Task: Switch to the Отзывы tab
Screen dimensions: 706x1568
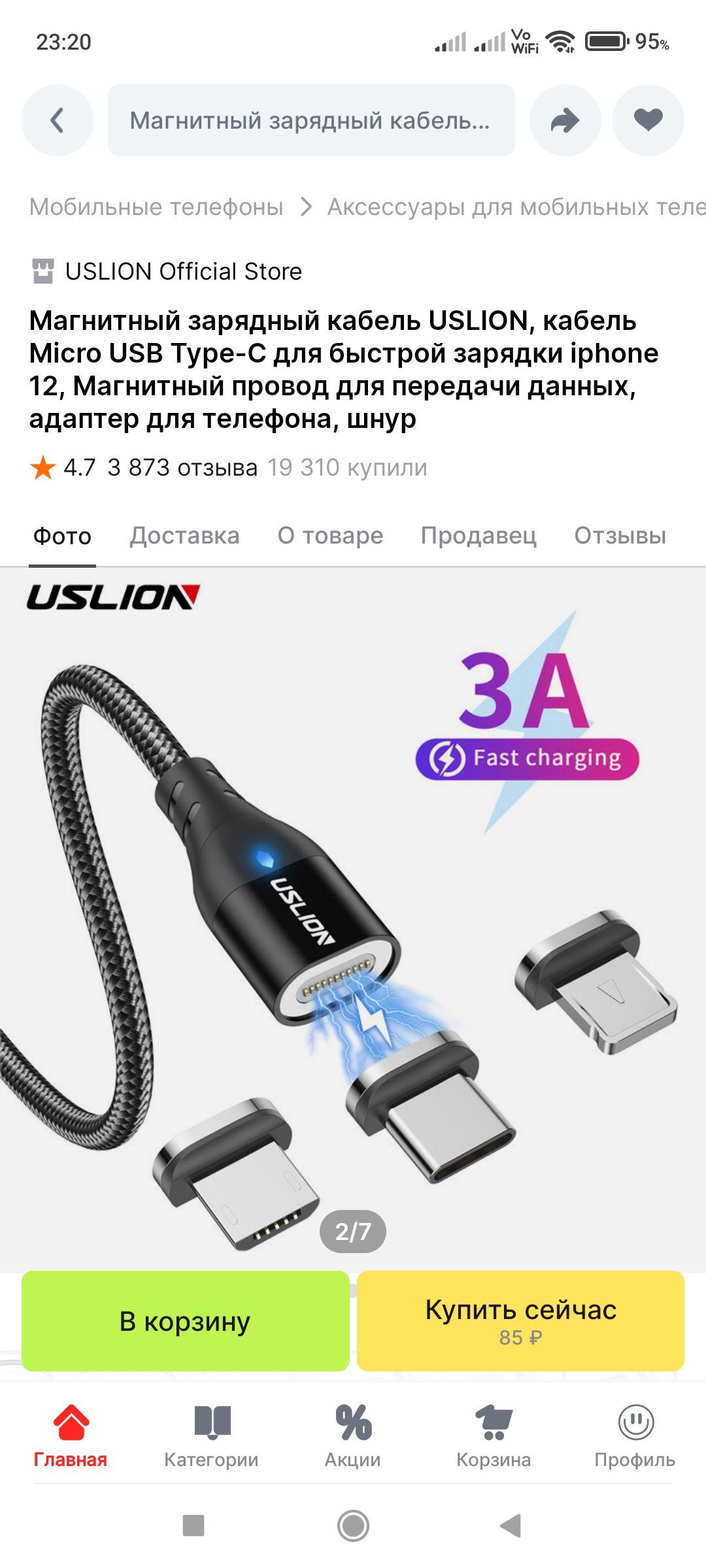Action: (x=620, y=536)
